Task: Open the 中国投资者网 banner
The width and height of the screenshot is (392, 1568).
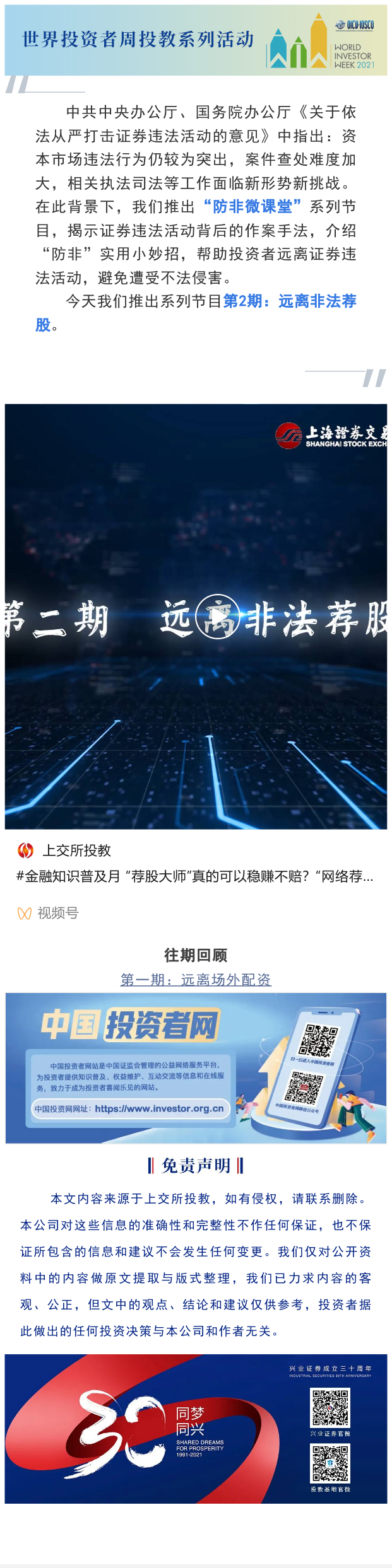Action: point(196,1067)
